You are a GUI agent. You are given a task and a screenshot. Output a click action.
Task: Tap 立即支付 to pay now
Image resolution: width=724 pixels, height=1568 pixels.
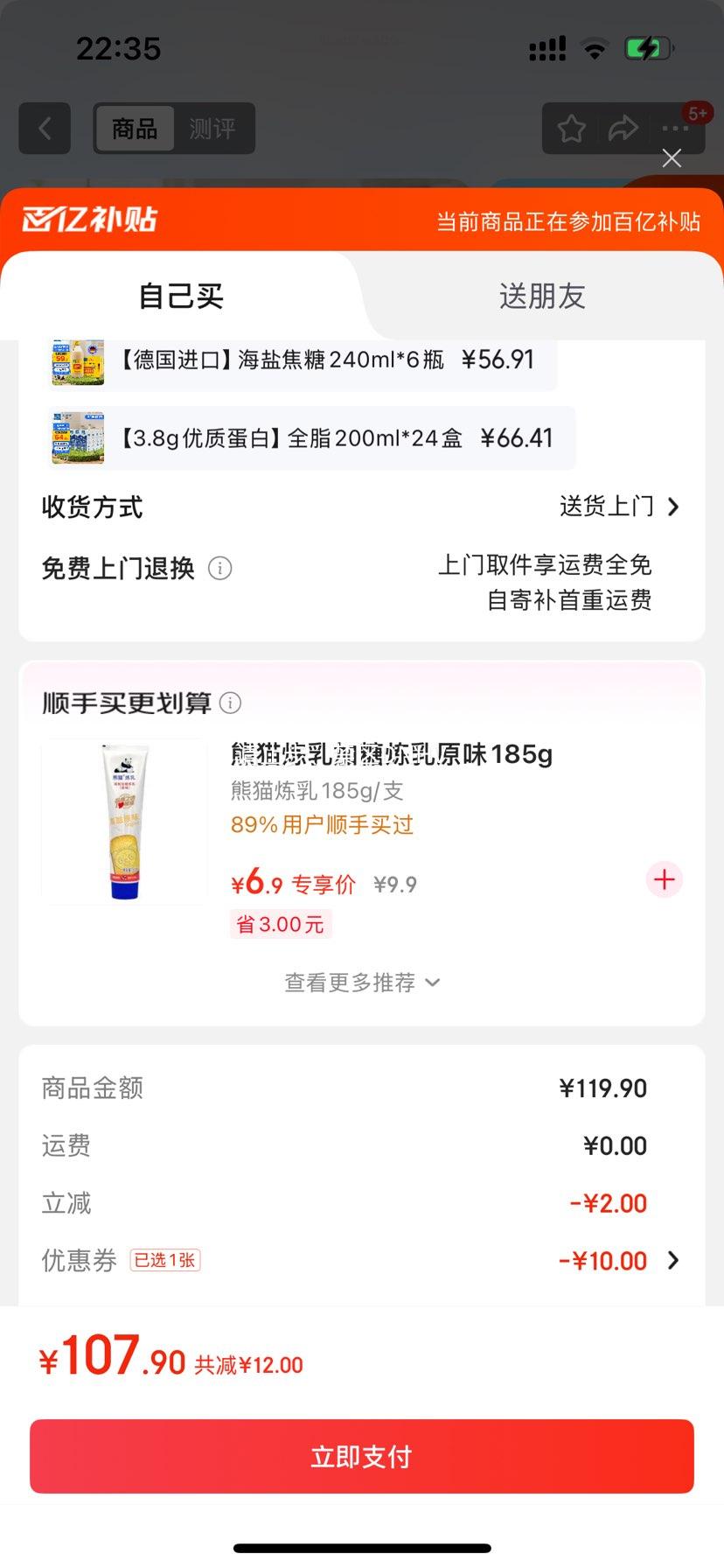click(362, 1457)
